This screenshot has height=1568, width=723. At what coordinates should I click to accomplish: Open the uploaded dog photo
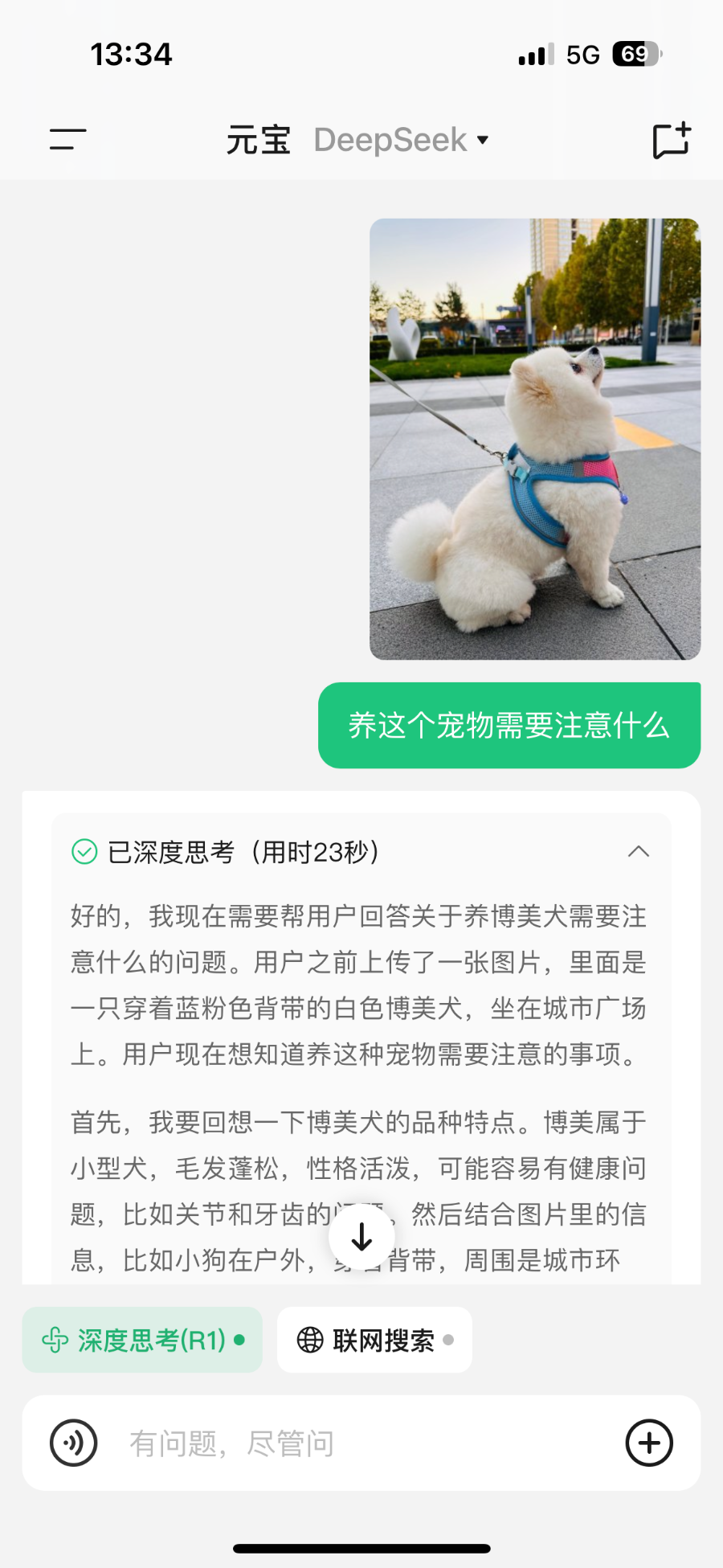point(535,439)
